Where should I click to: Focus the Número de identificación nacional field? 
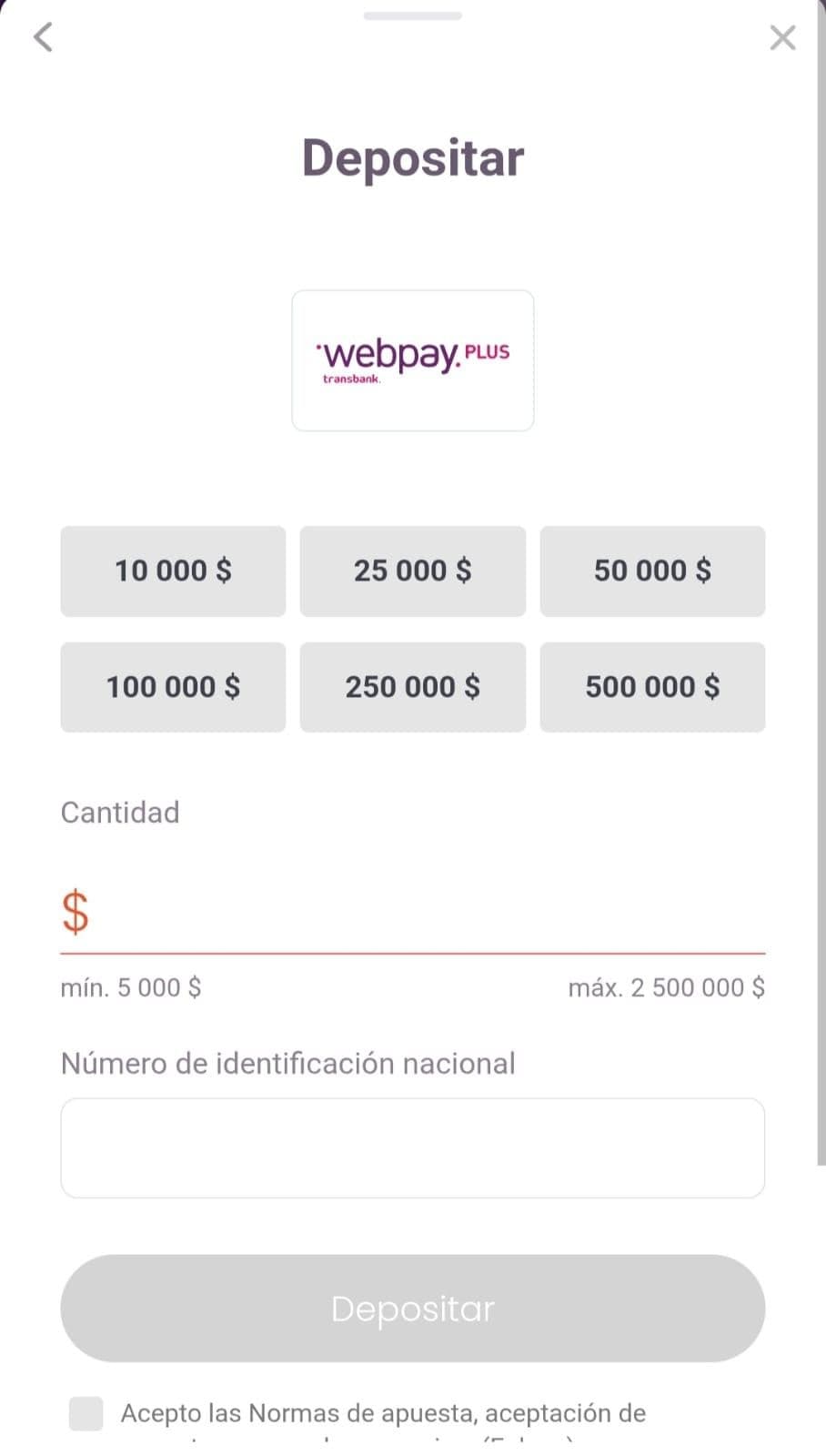click(x=412, y=1147)
